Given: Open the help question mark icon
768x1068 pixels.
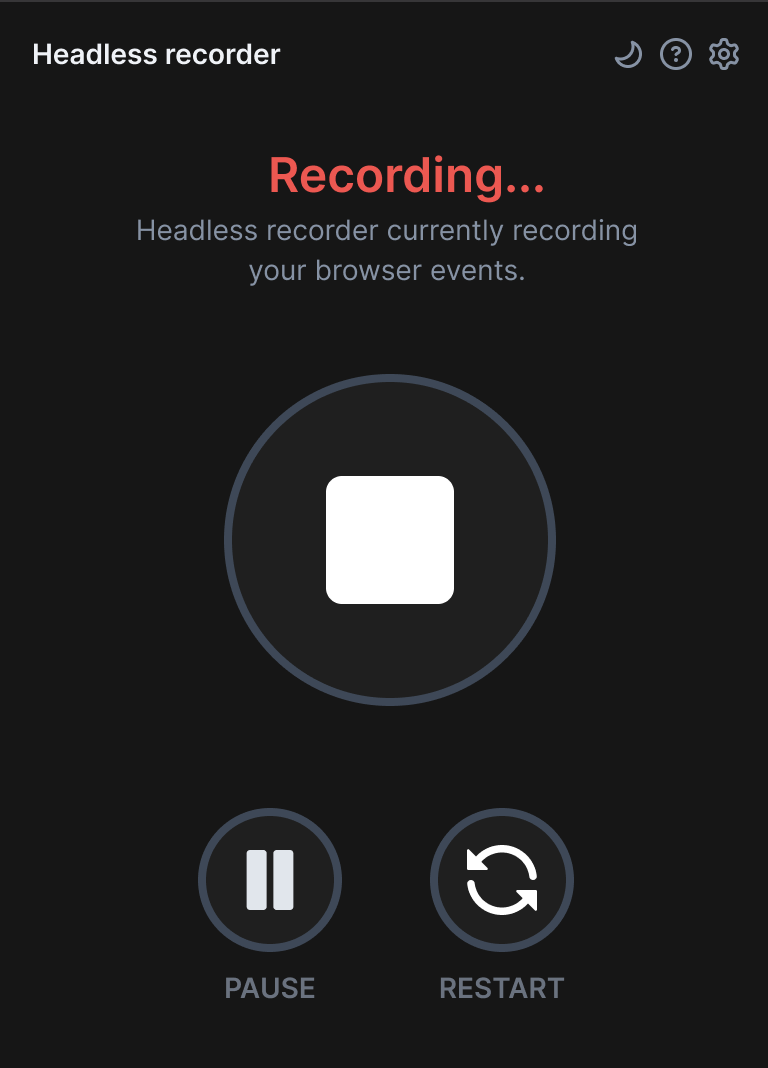Looking at the screenshot, I should pyautogui.click(x=676, y=54).
